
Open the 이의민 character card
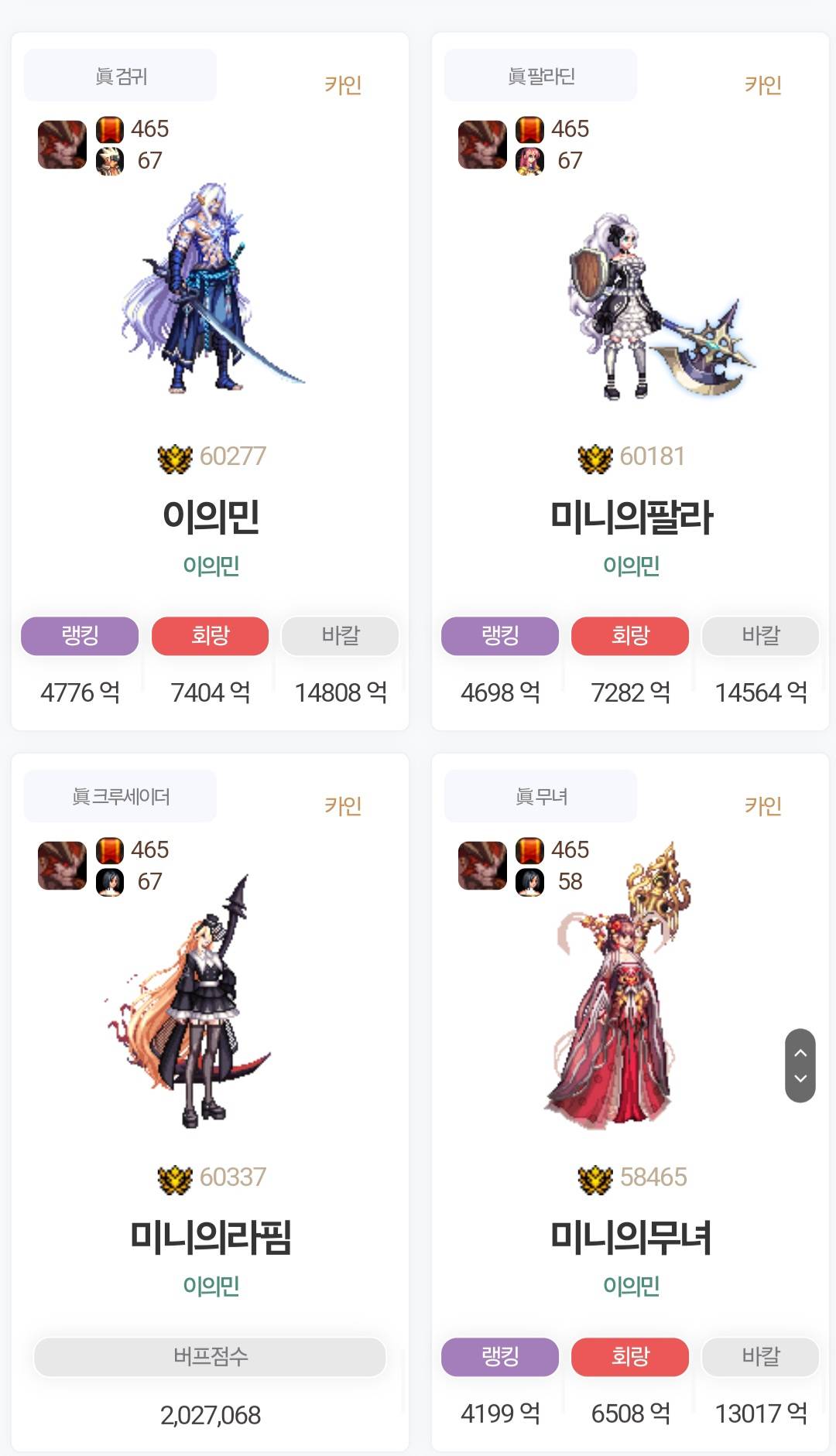(x=210, y=516)
